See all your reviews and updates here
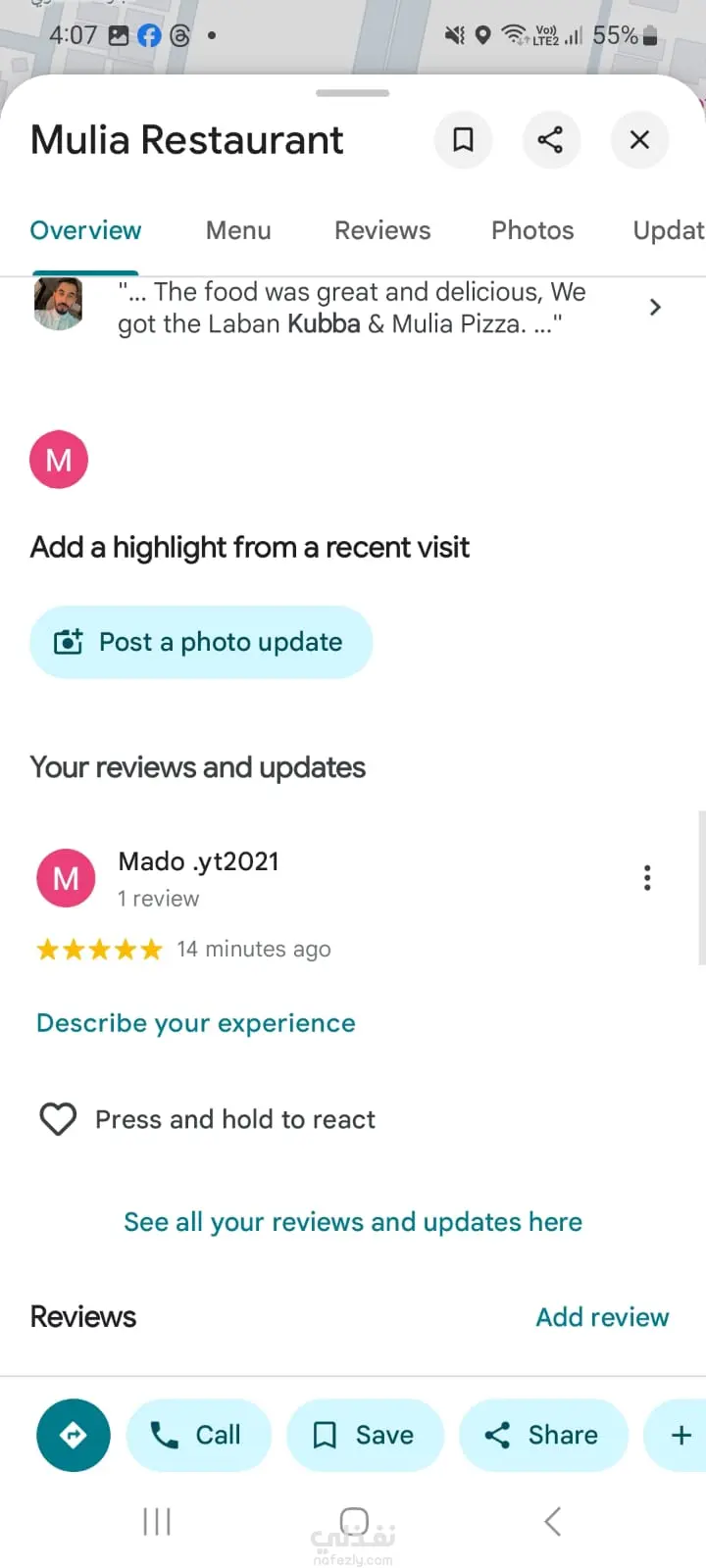706x1568 pixels. [353, 1222]
